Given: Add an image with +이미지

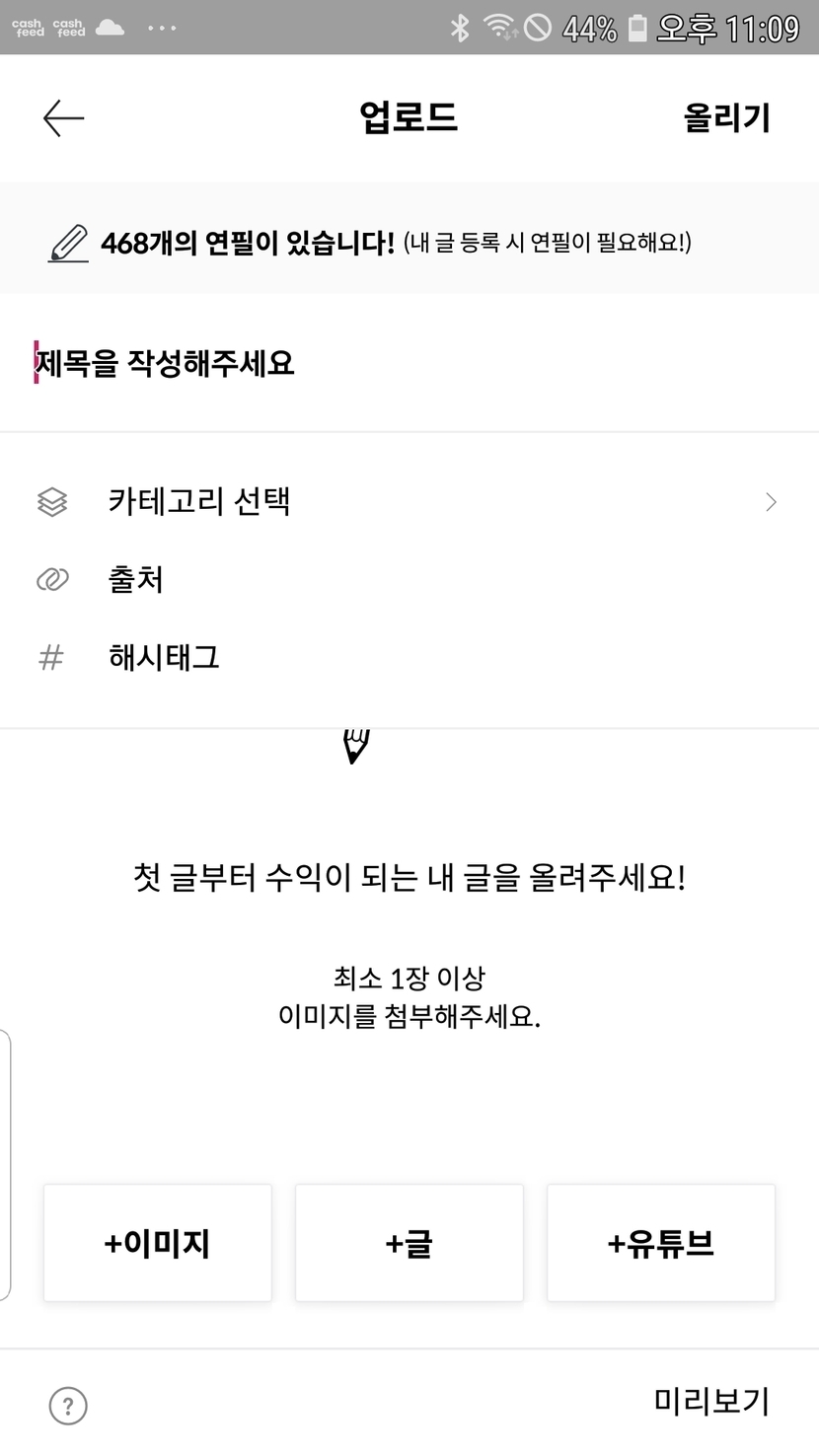Looking at the screenshot, I should [157, 1243].
